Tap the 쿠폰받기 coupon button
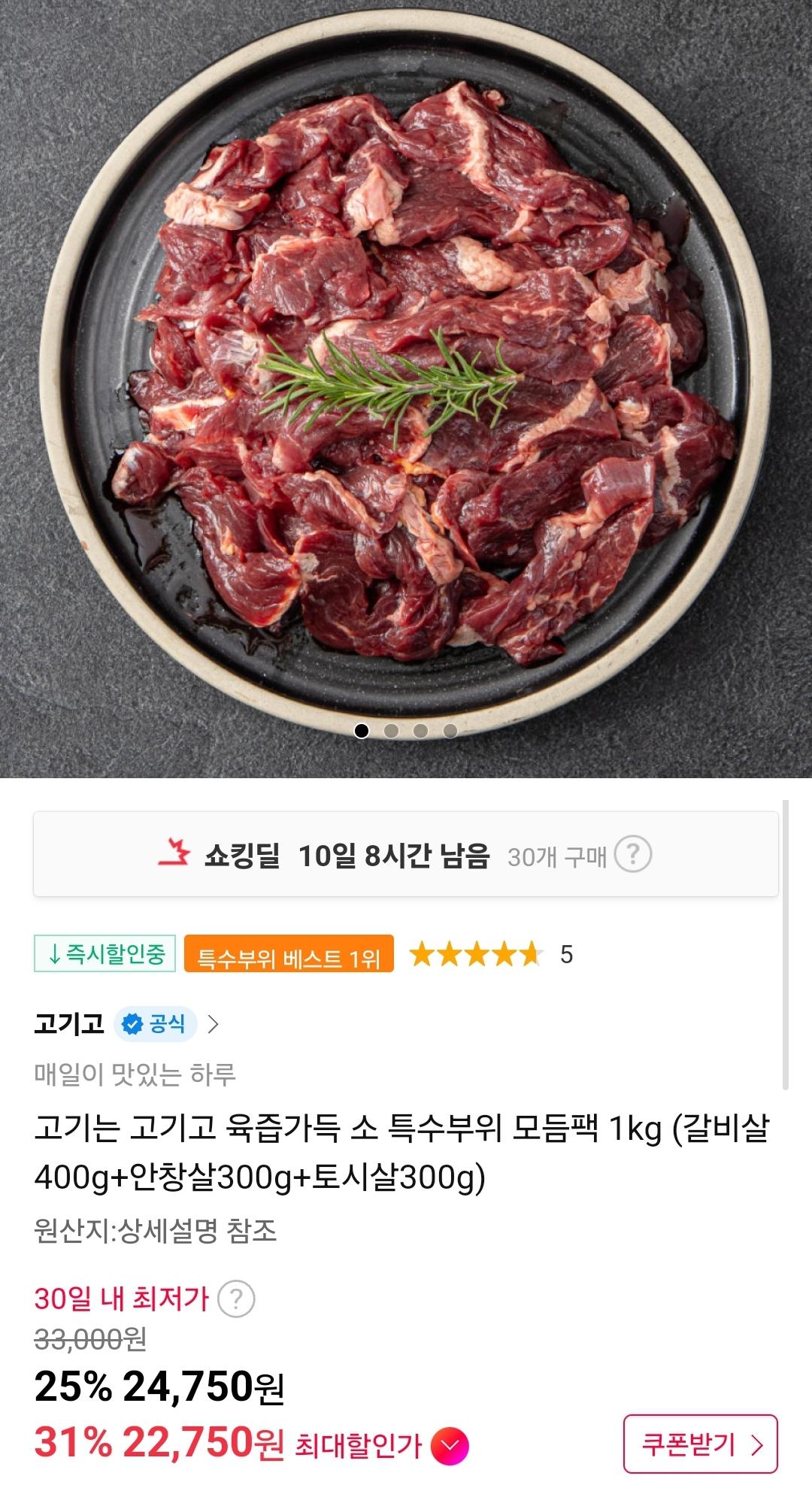Screen dimensions: 812x1497 pyautogui.click(x=700, y=1444)
